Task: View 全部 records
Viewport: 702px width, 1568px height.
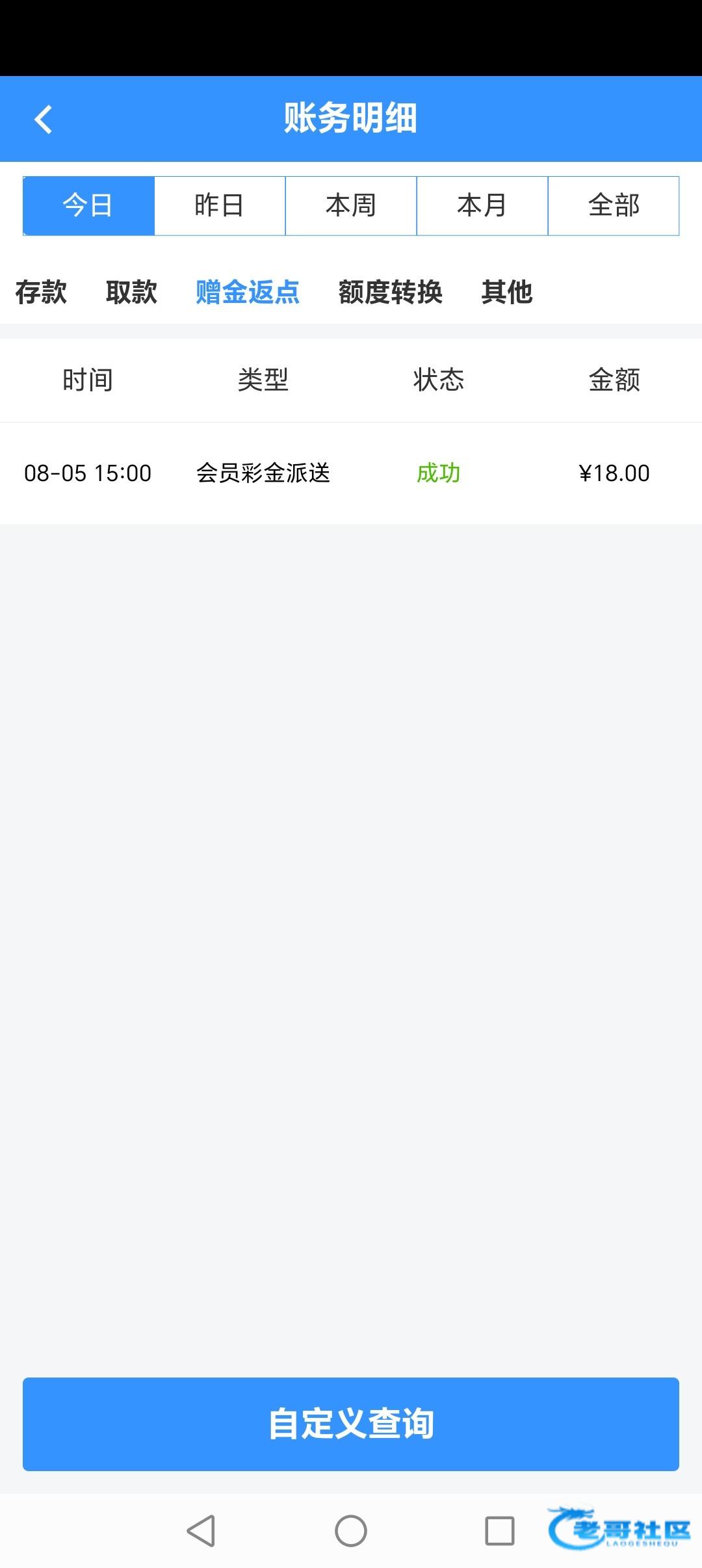Action: click(614, 205)
